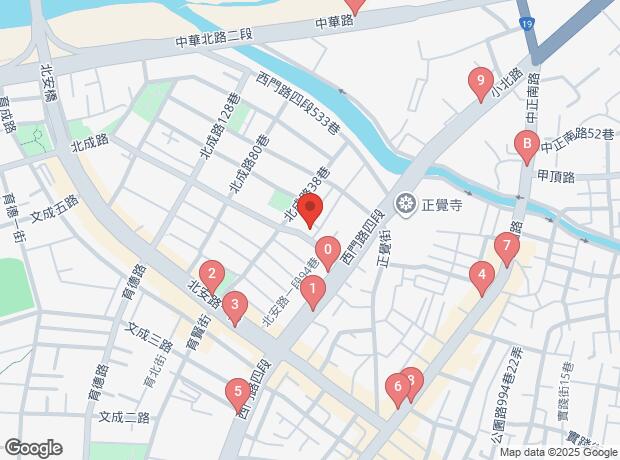Open the marker labeled 2 near 北安路

(210, 273)
